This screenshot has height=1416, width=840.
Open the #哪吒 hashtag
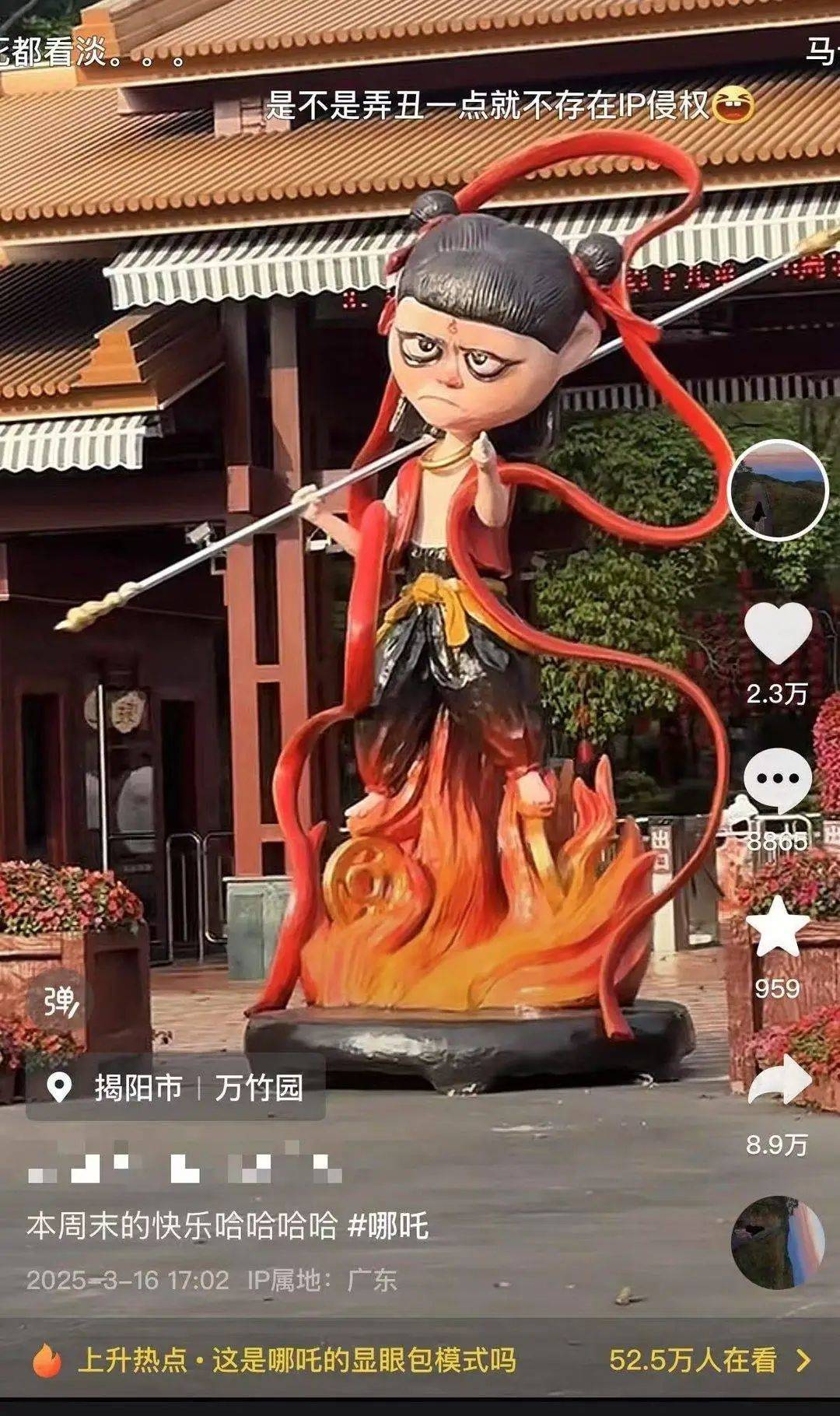387,1227
